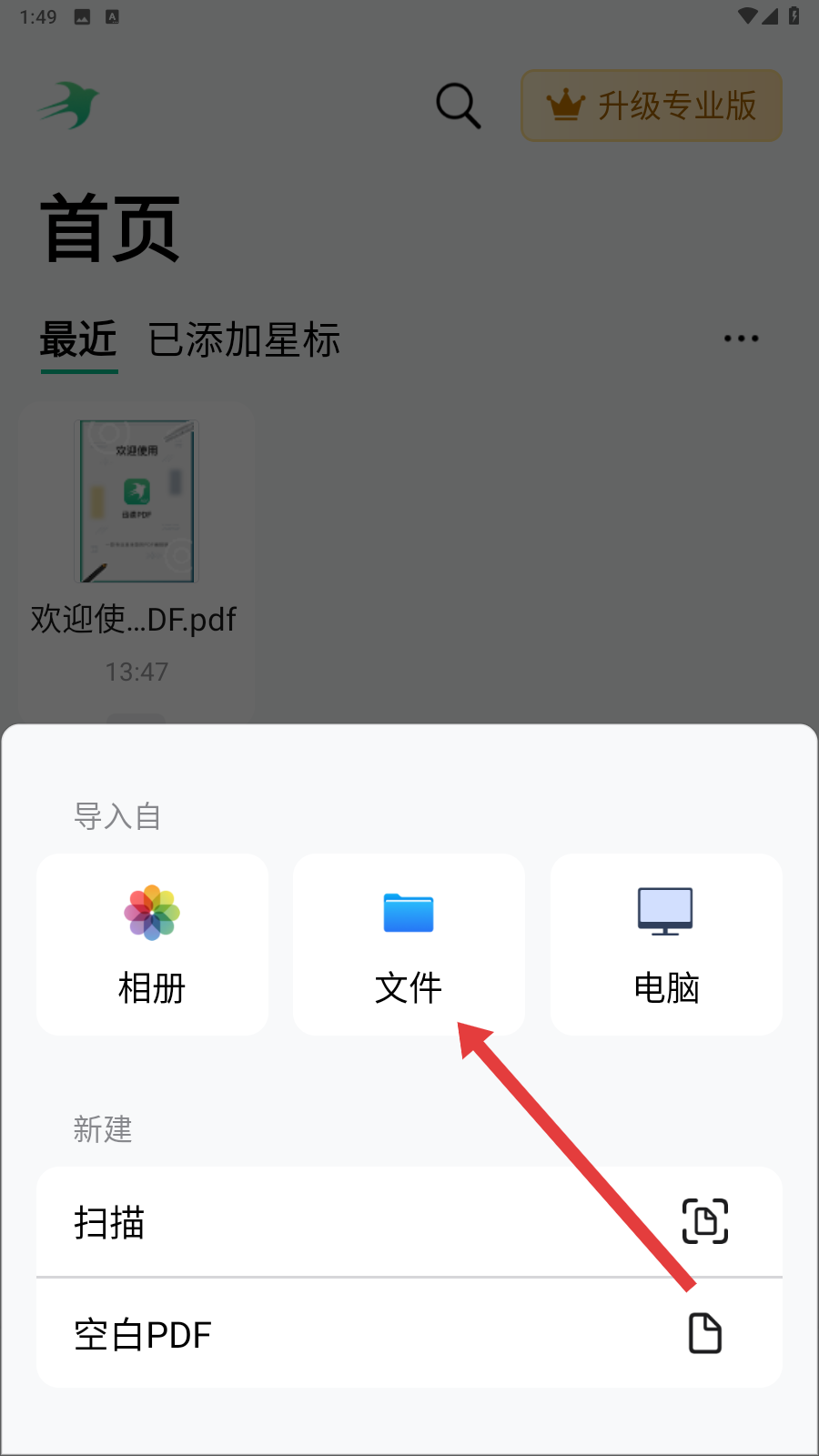Select 扫描 to scan a document
The image size is (819, 1456).
409,1222
